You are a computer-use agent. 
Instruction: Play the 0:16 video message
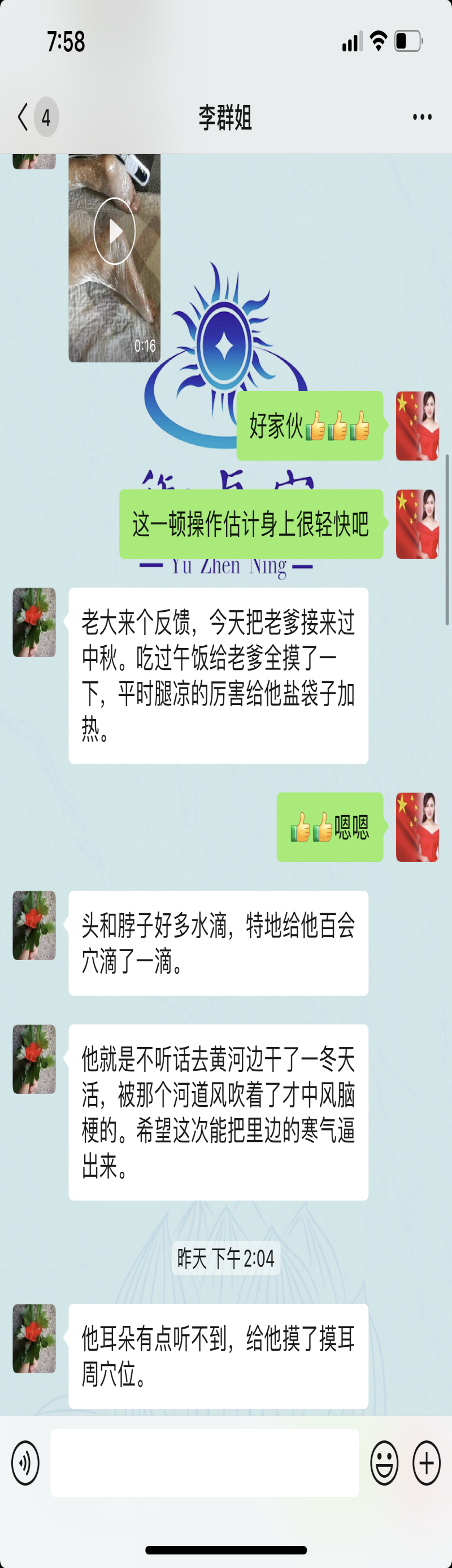115,231
